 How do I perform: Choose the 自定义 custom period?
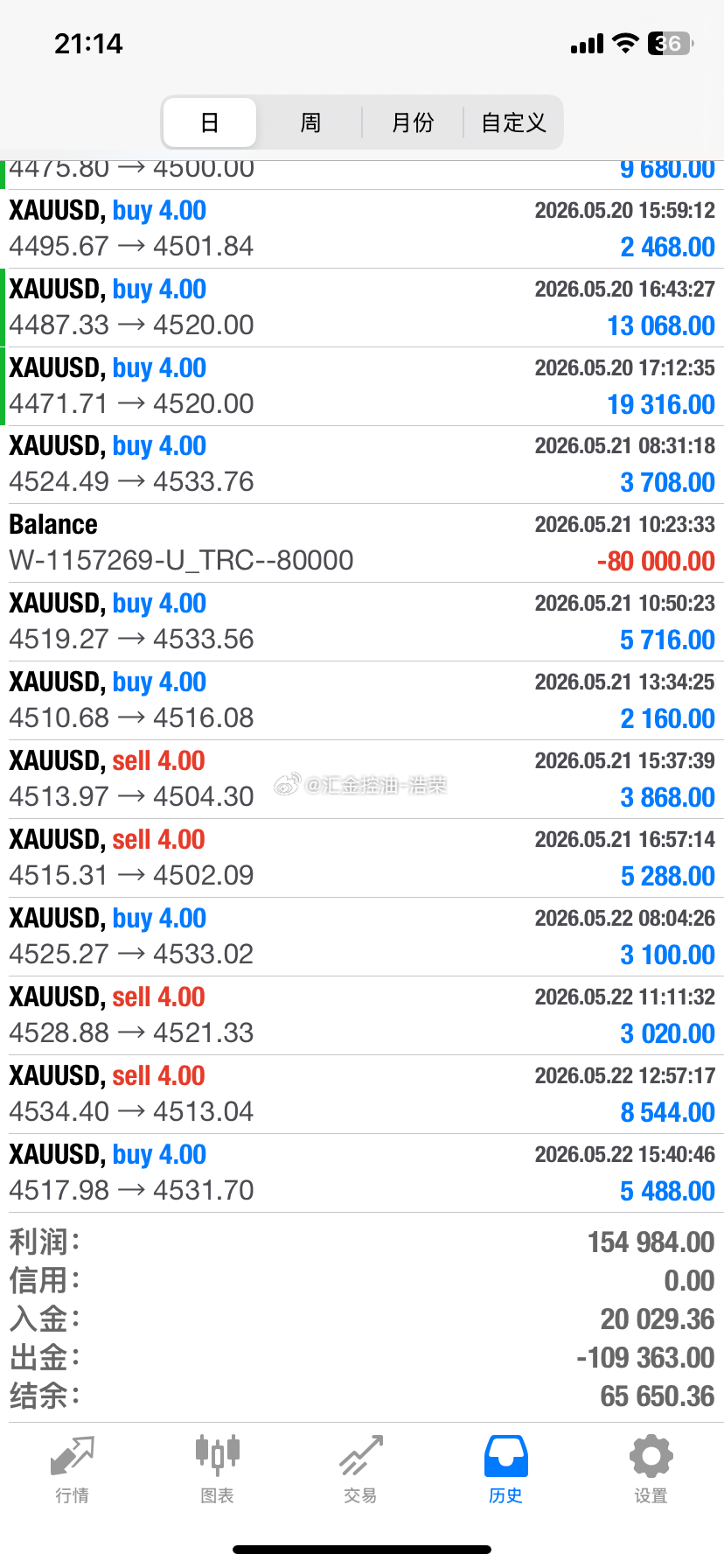(513, 122)
